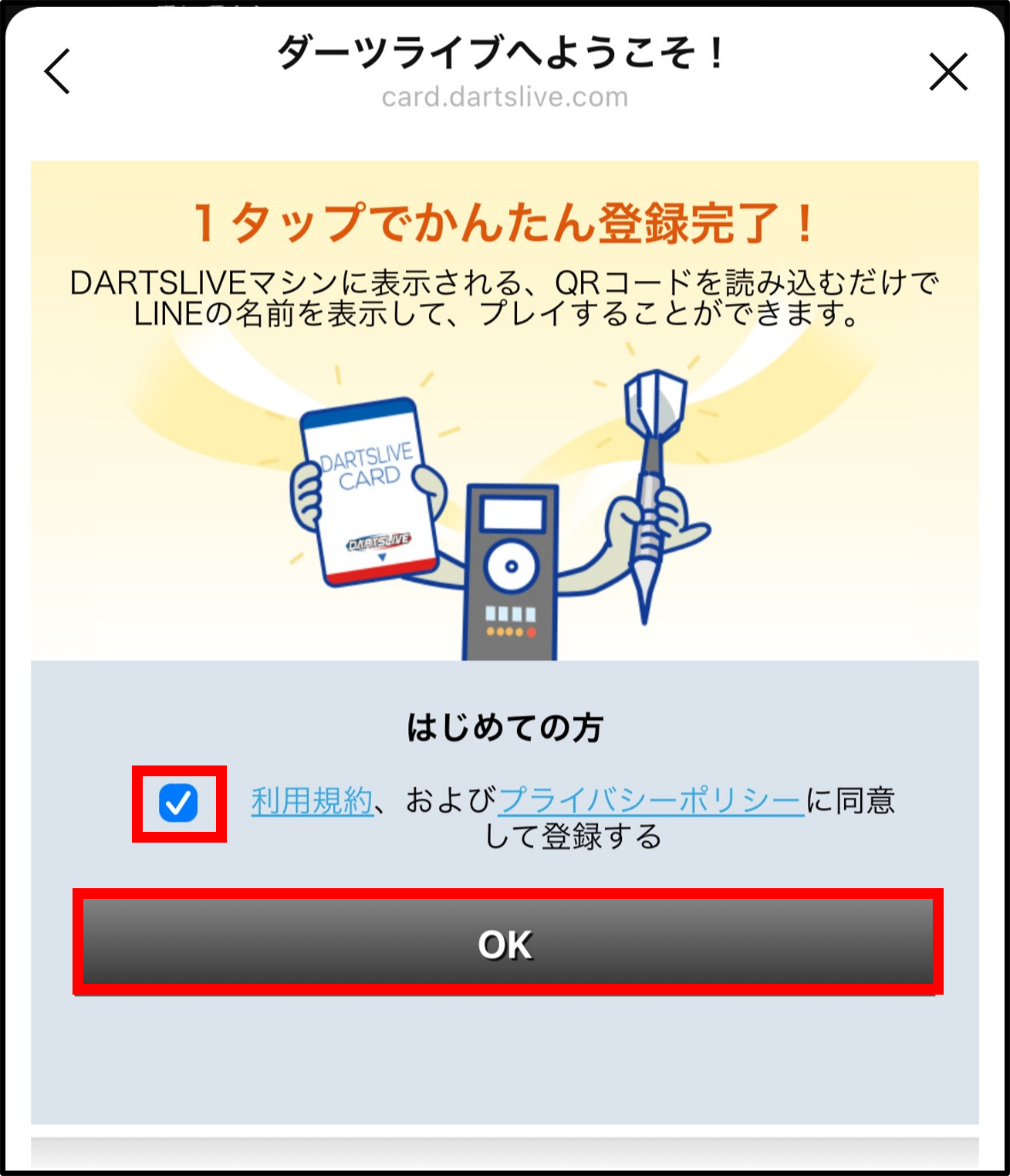Go back with the left arrow
1010x1176 pixels.
[58, 72]
